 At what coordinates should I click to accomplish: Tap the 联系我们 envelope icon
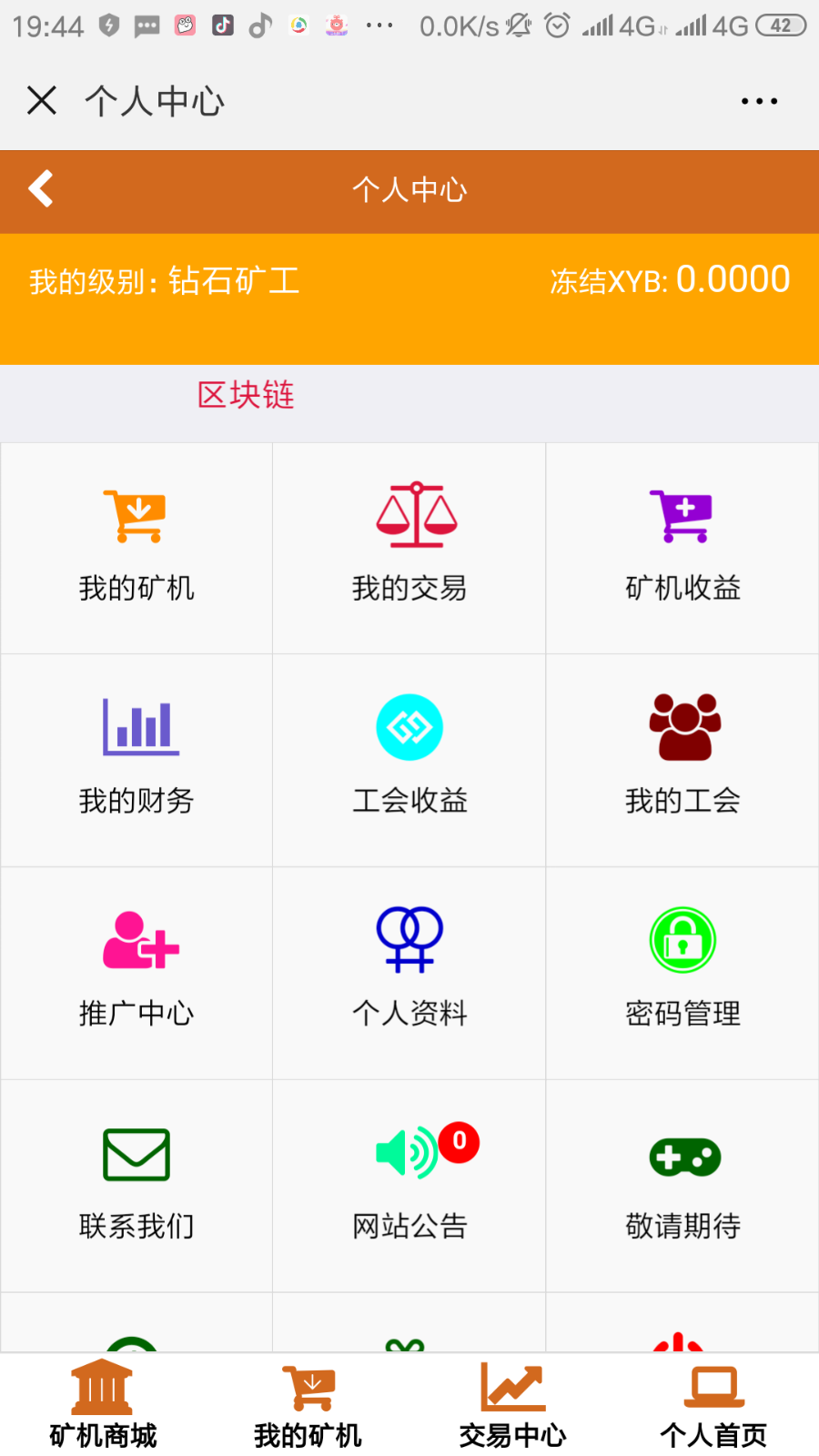pyautogui.click(x=136, y=1154)
